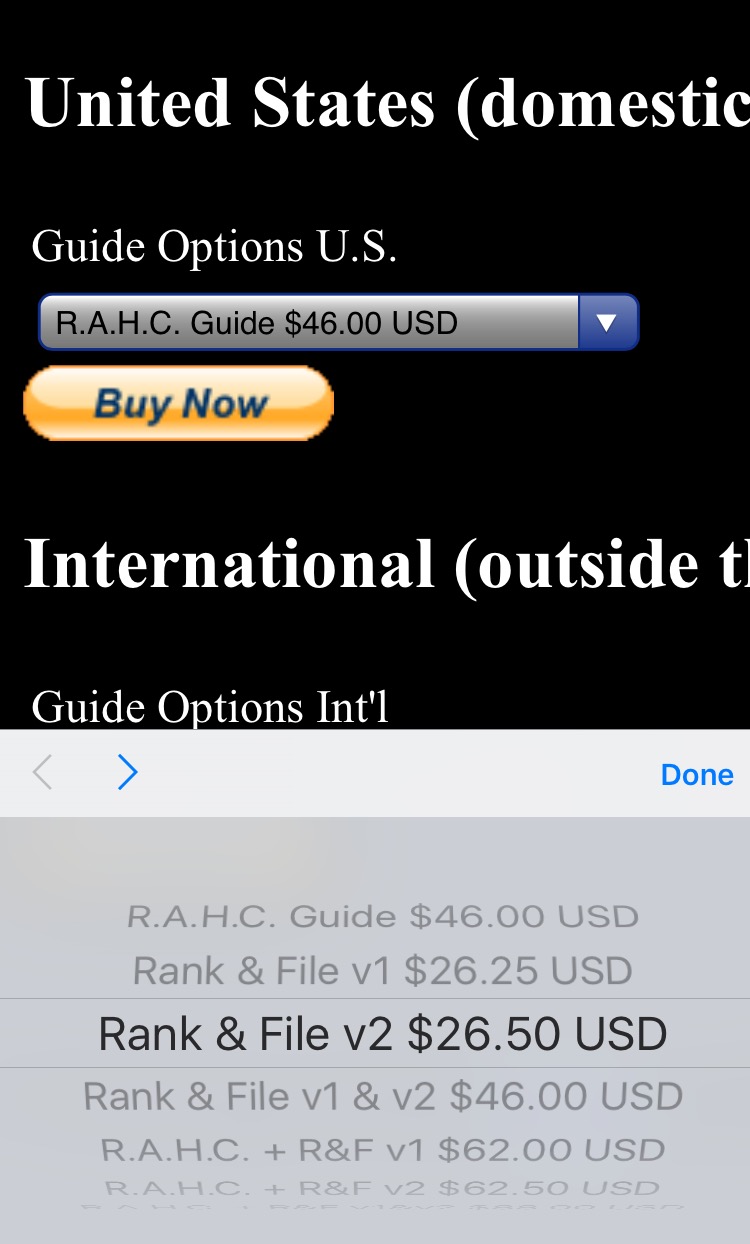Image resolution: width=750 pixels, height=1244 pixels.
Task: Tap Done to close the picker
Action: [696, 774]
